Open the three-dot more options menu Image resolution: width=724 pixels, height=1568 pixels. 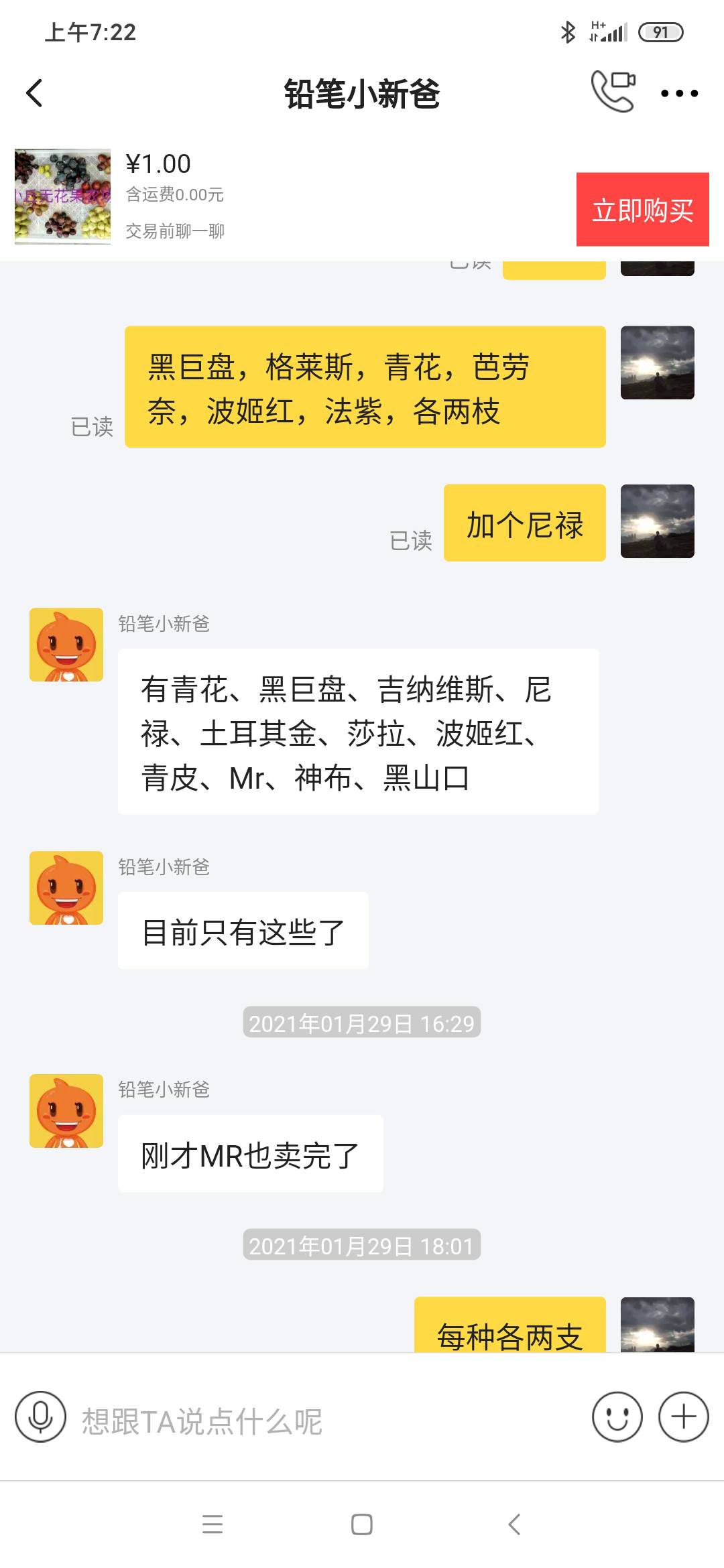(679, 94)
